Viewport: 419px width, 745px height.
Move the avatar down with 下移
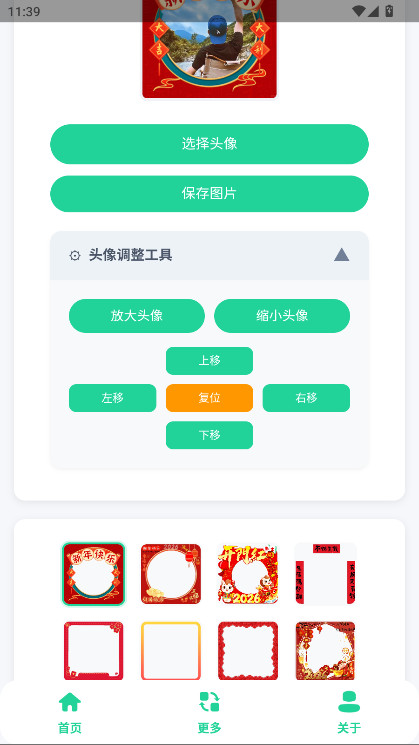(x=210, y=435)
